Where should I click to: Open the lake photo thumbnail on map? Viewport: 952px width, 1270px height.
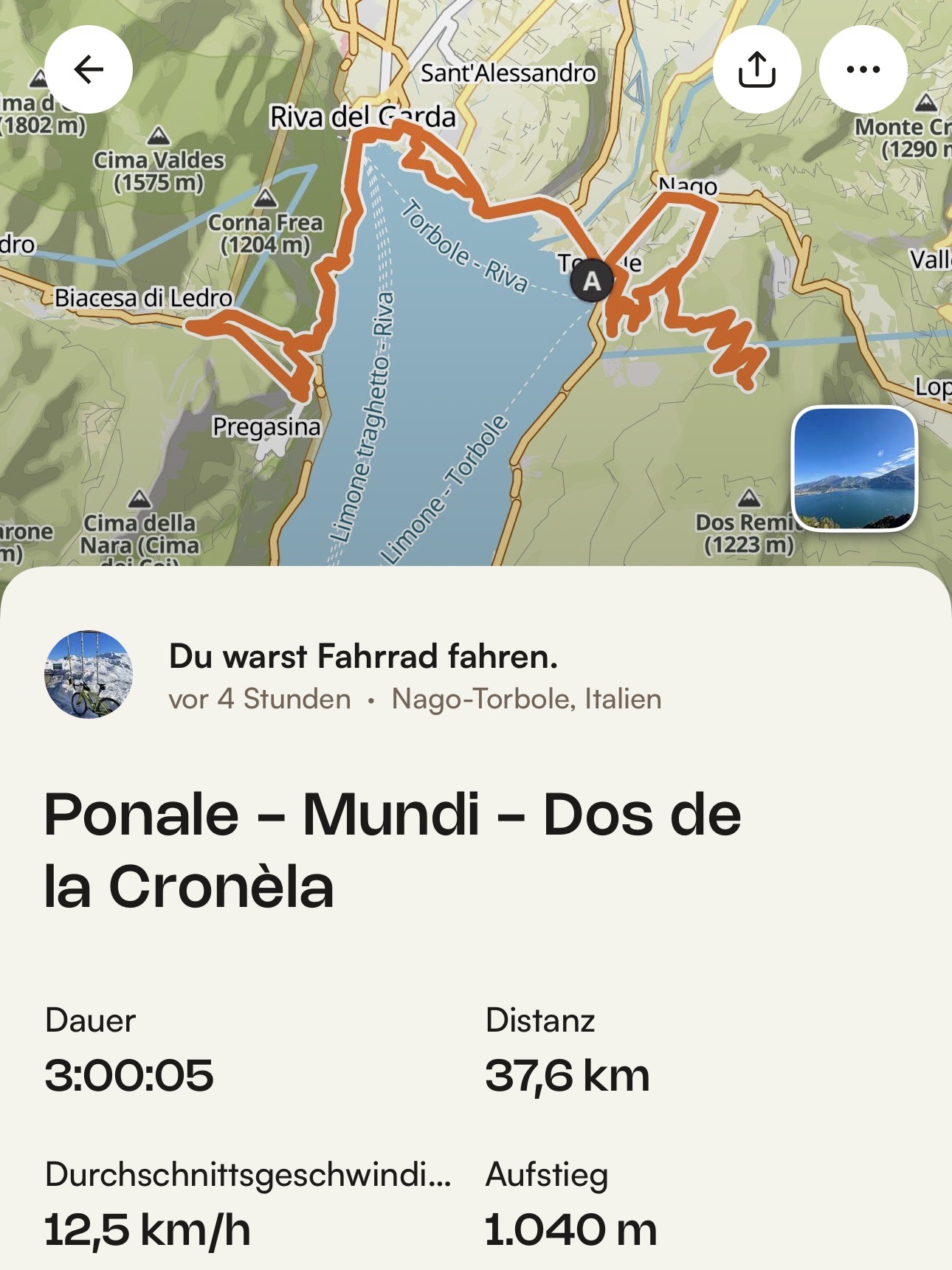click(854, 469)
